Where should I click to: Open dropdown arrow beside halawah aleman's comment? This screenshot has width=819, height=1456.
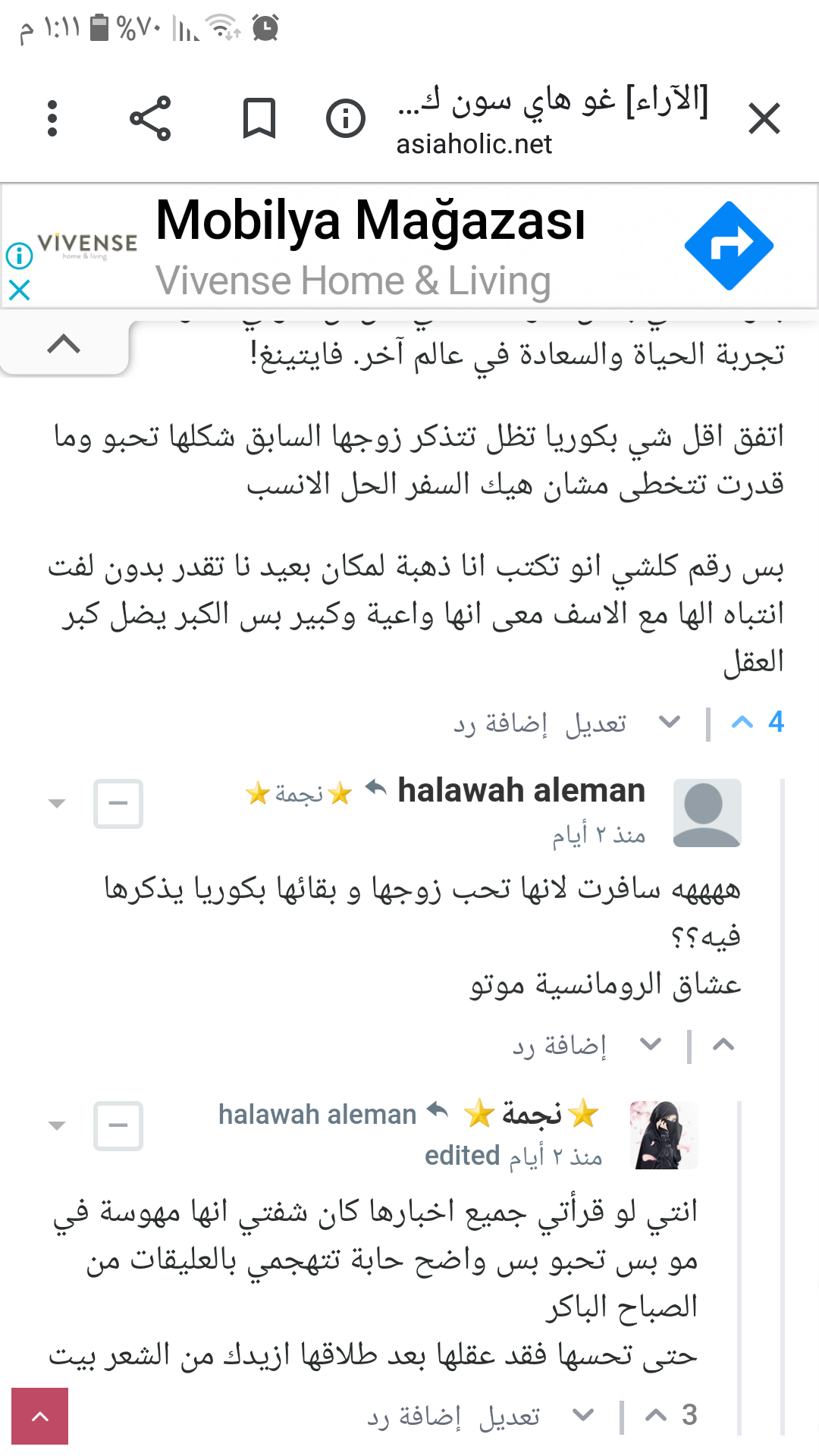coord(57,803)
